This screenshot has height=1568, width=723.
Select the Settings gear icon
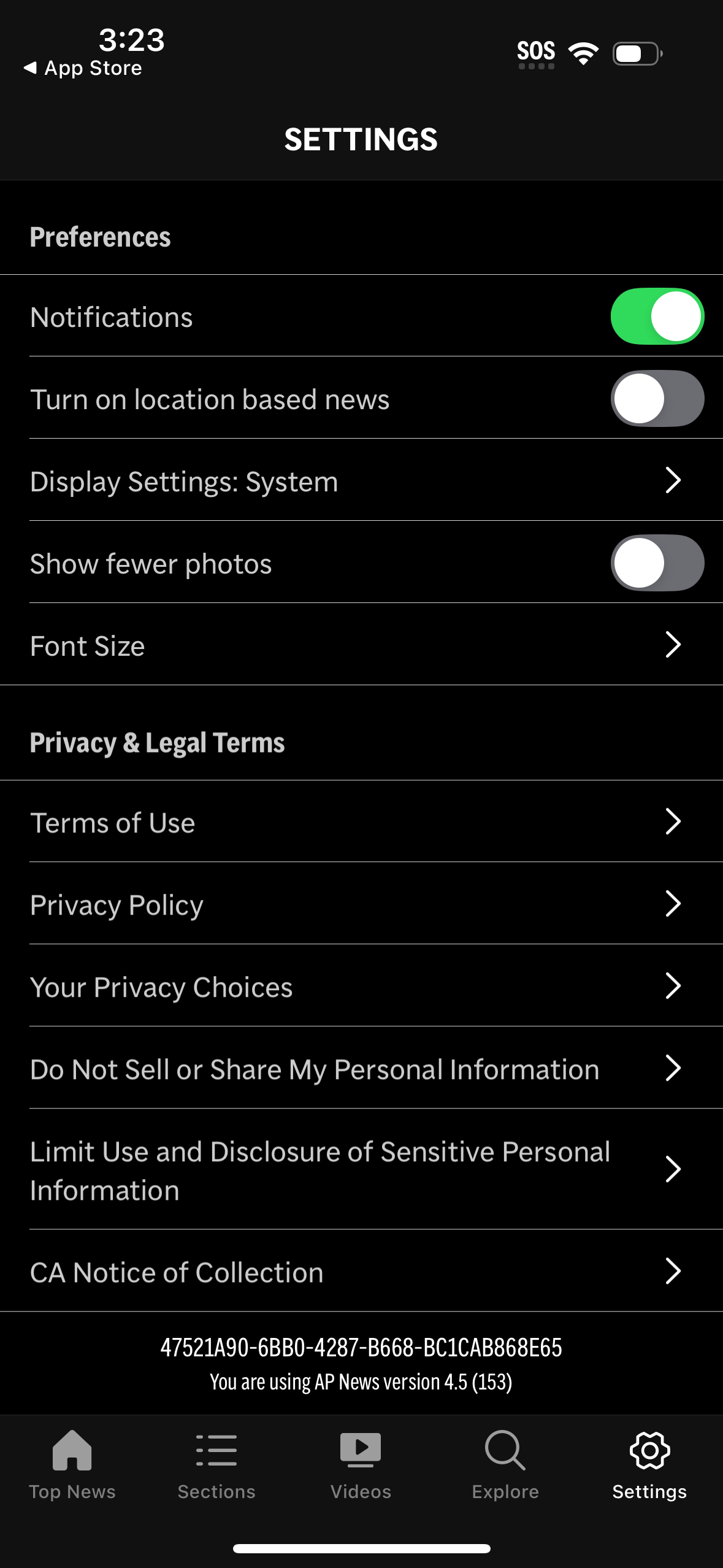pyautogui.click(x=649, y=1463)
